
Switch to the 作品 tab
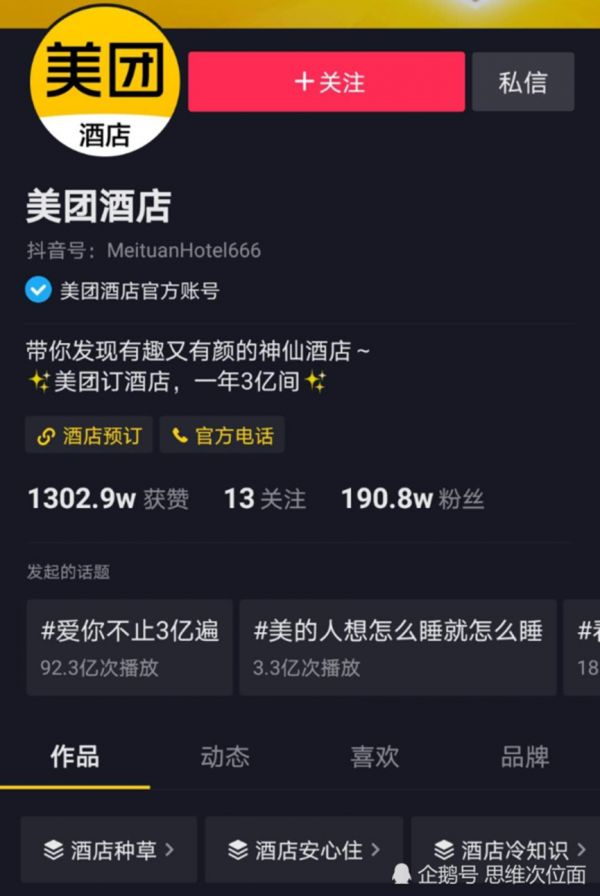click(x=75, y=757)
